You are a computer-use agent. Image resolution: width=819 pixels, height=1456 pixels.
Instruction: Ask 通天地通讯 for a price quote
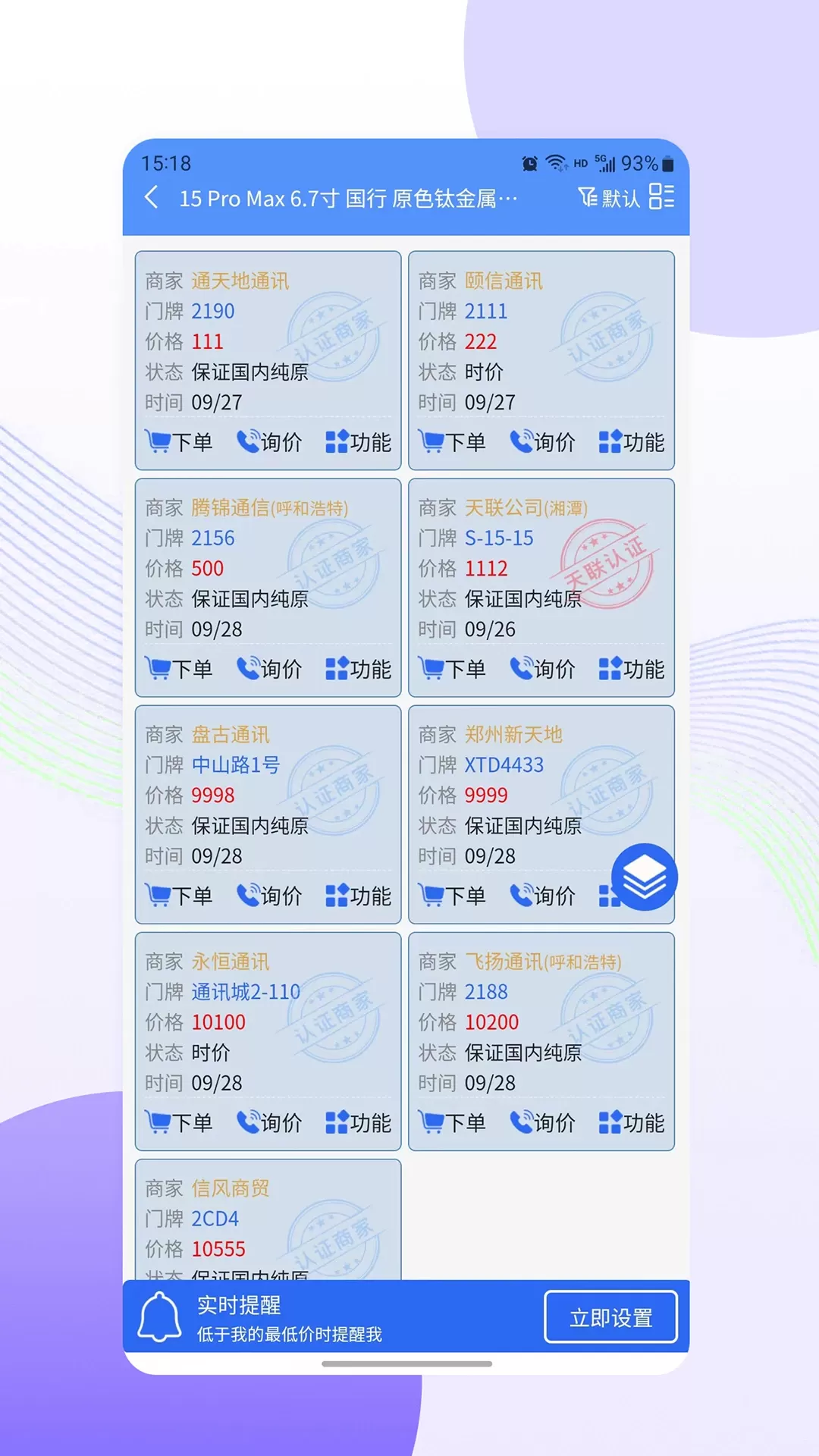269,442
